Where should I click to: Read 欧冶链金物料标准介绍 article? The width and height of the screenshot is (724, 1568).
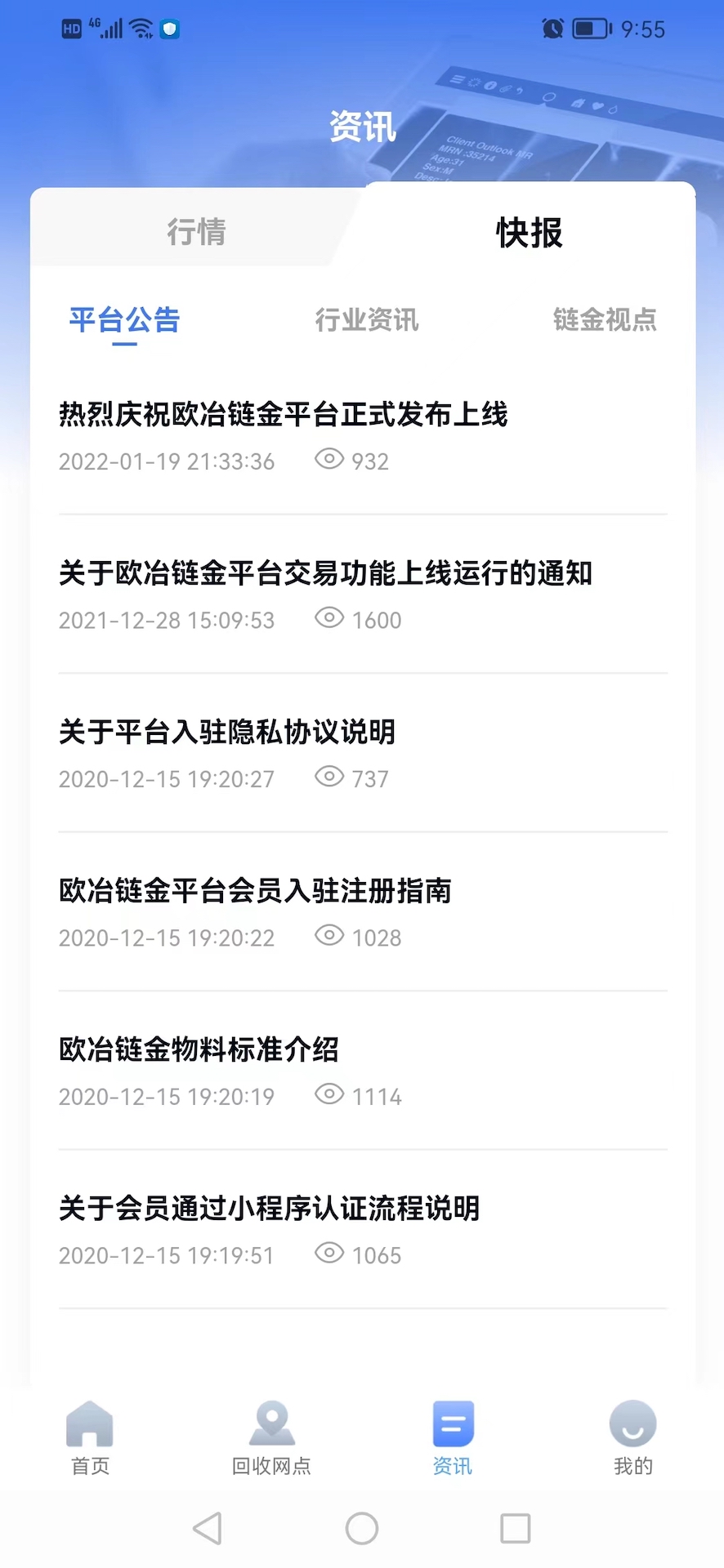tap(199, 1049)
